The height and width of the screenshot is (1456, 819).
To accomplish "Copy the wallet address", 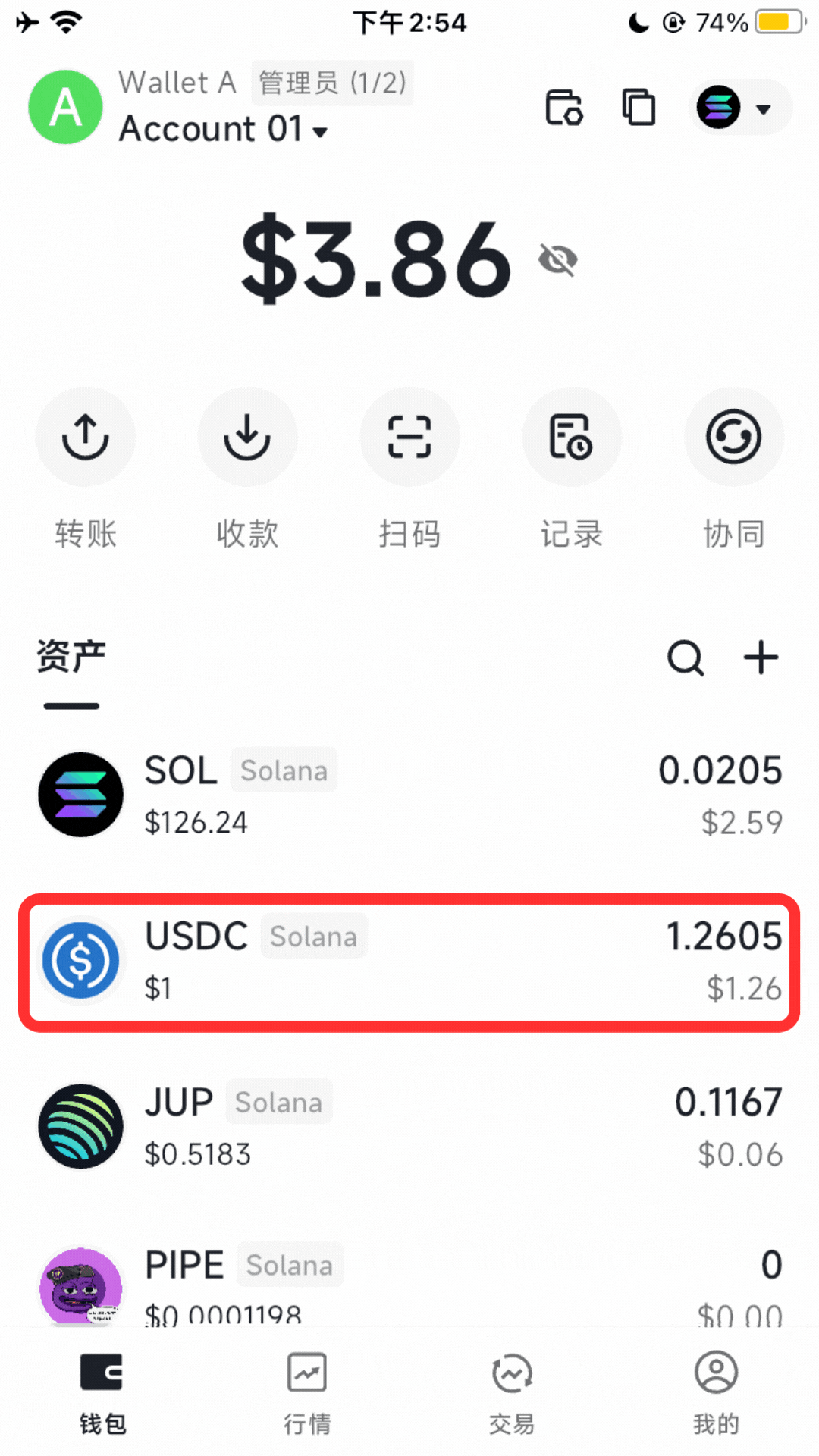I will point(639,107).
